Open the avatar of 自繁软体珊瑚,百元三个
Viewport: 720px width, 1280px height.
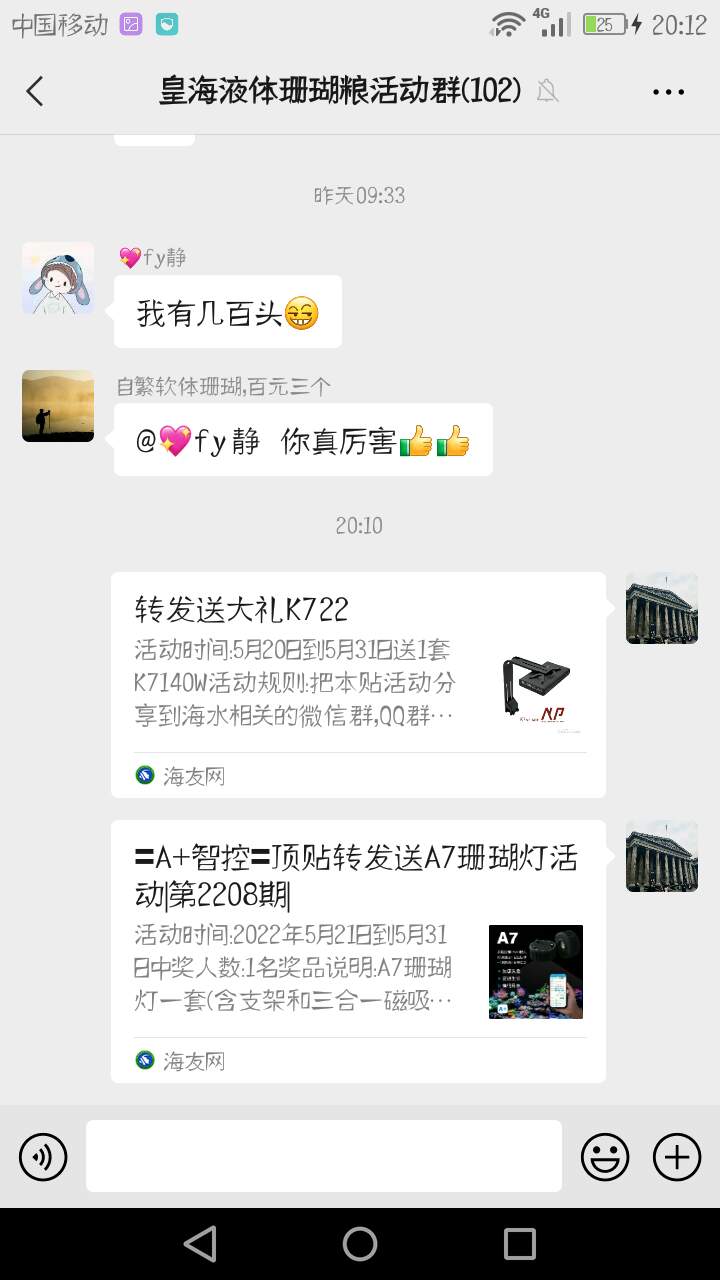click(x=58, y=406)
